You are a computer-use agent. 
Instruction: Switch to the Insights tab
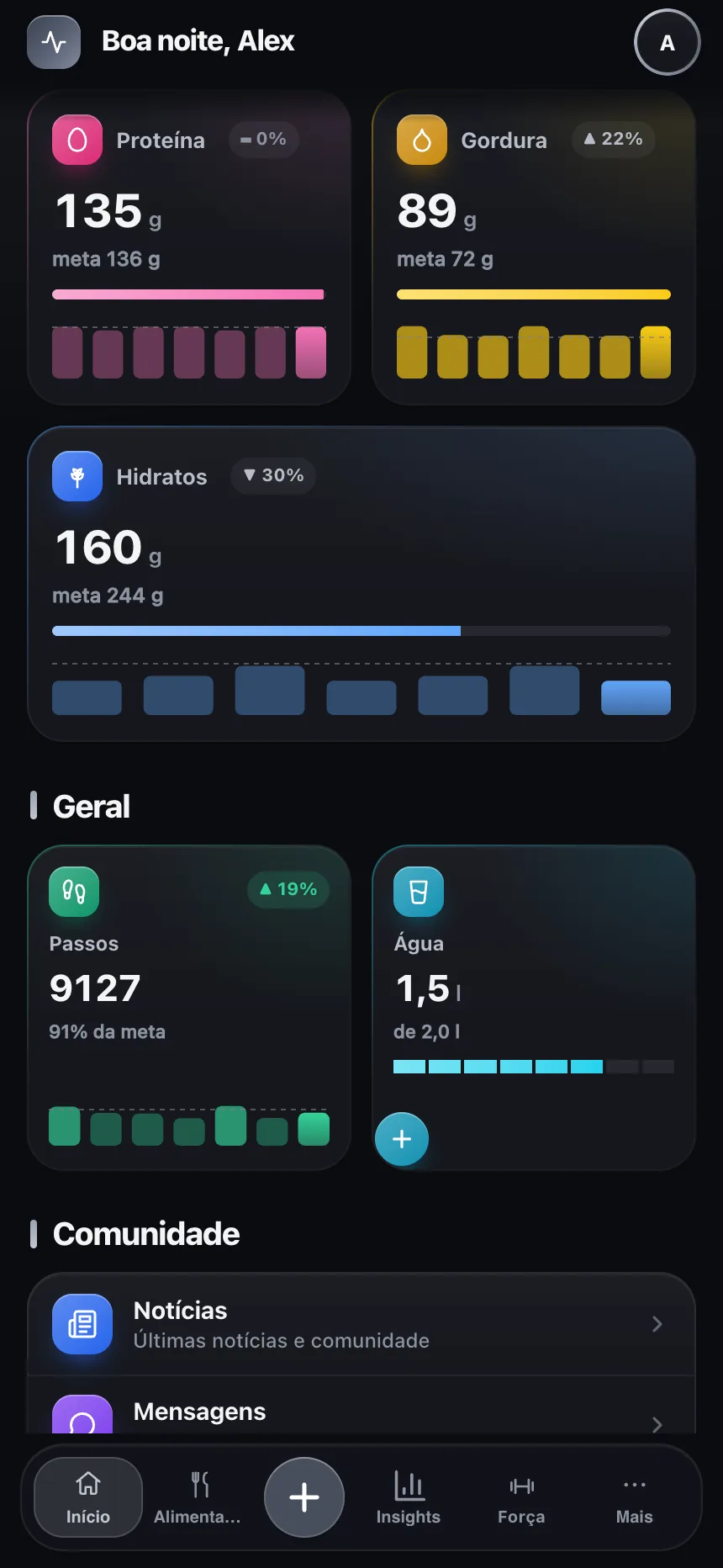pyautogui.click(x=409, y=1497)
